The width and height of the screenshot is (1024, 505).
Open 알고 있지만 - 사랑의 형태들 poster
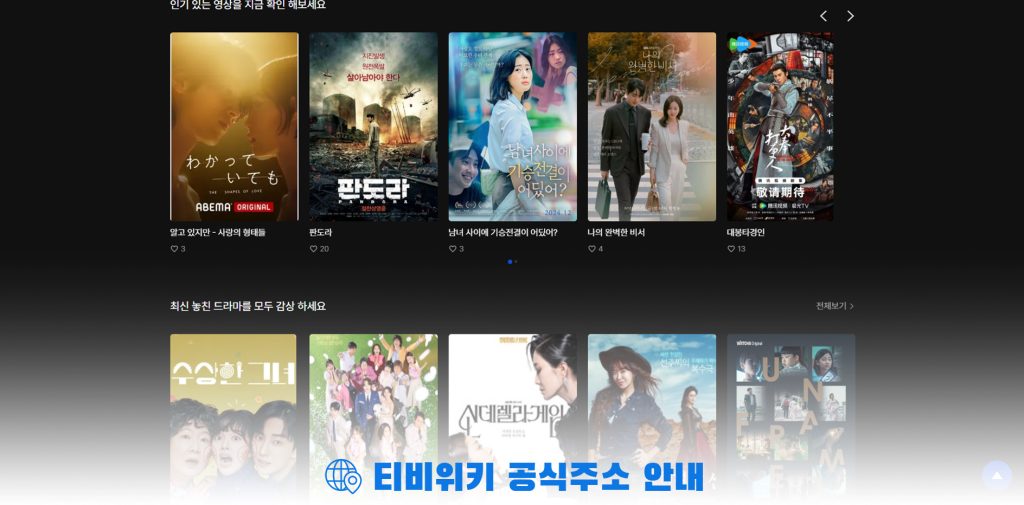234,126
